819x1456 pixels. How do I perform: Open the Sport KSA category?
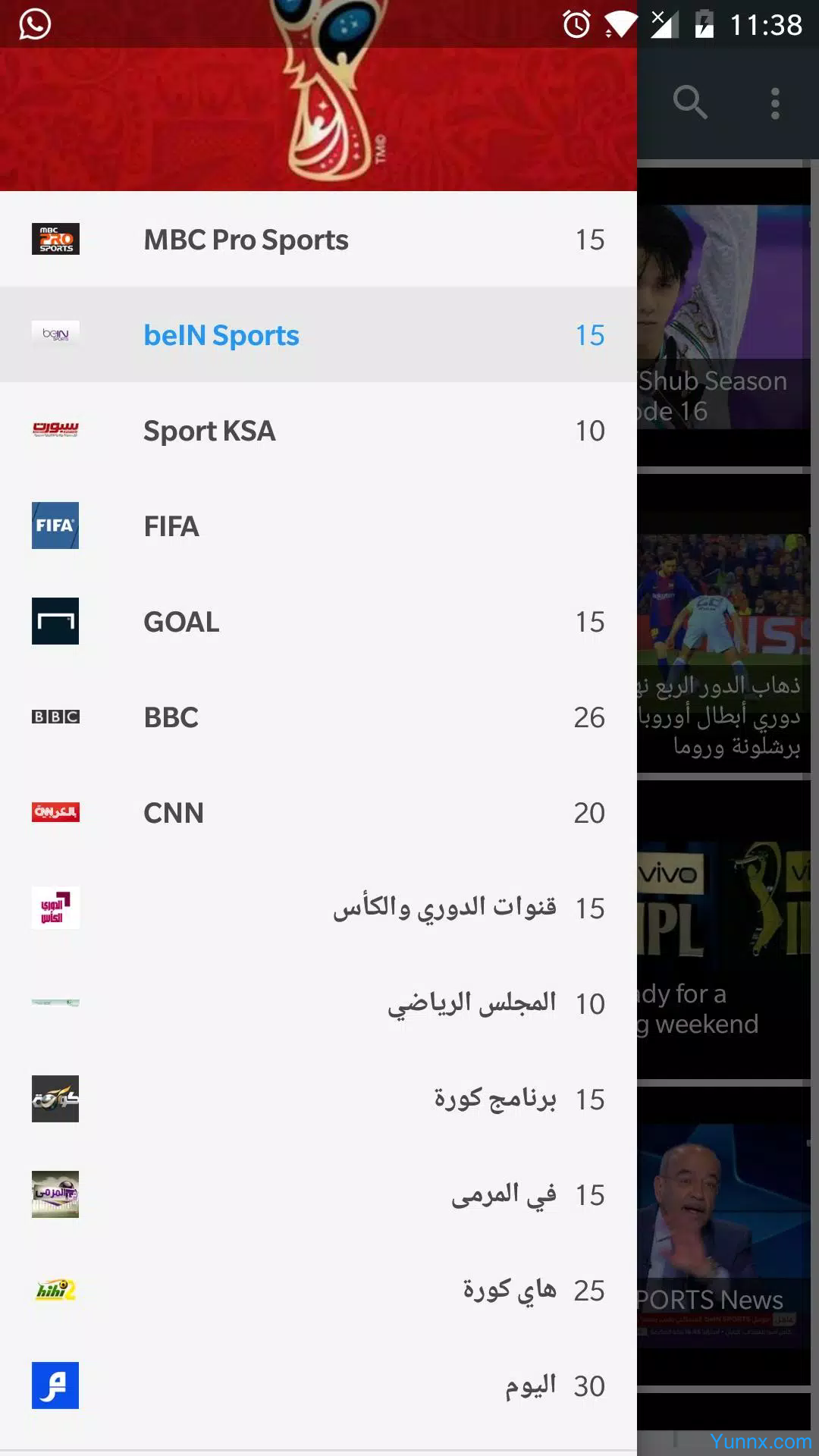click(x=318, y=431)
